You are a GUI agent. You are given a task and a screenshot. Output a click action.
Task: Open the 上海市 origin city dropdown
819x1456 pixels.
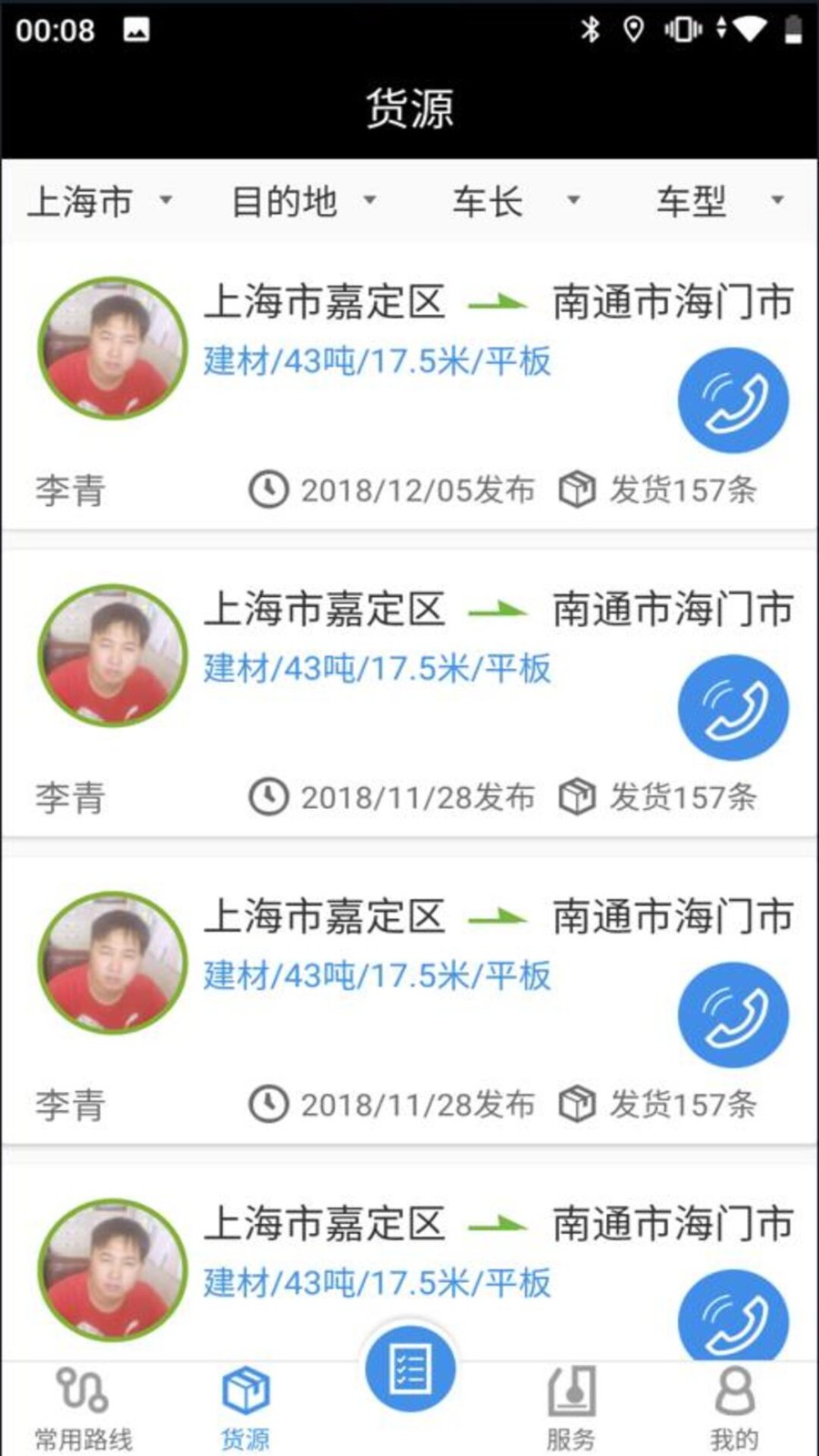[100, 201]
